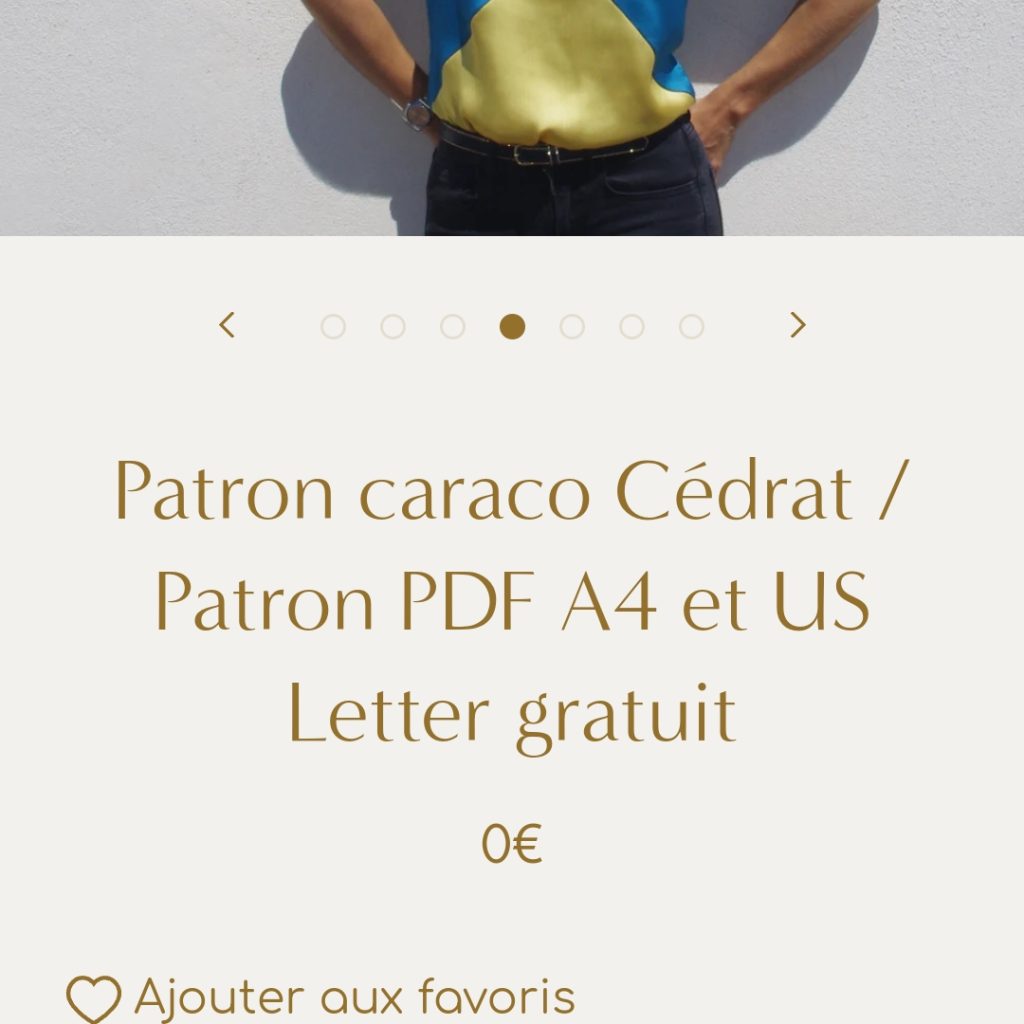Screen dimensions: 1024x1024
Task: Show the previous product photo
Action: (227, 325)
